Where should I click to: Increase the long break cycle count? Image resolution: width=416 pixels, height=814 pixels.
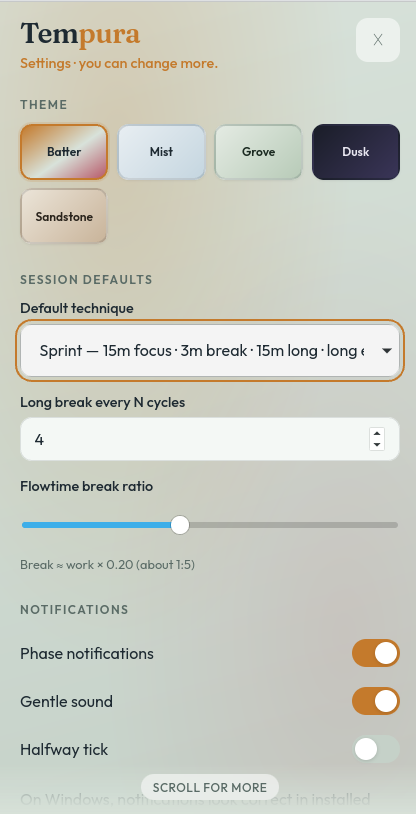pos(377,433)
